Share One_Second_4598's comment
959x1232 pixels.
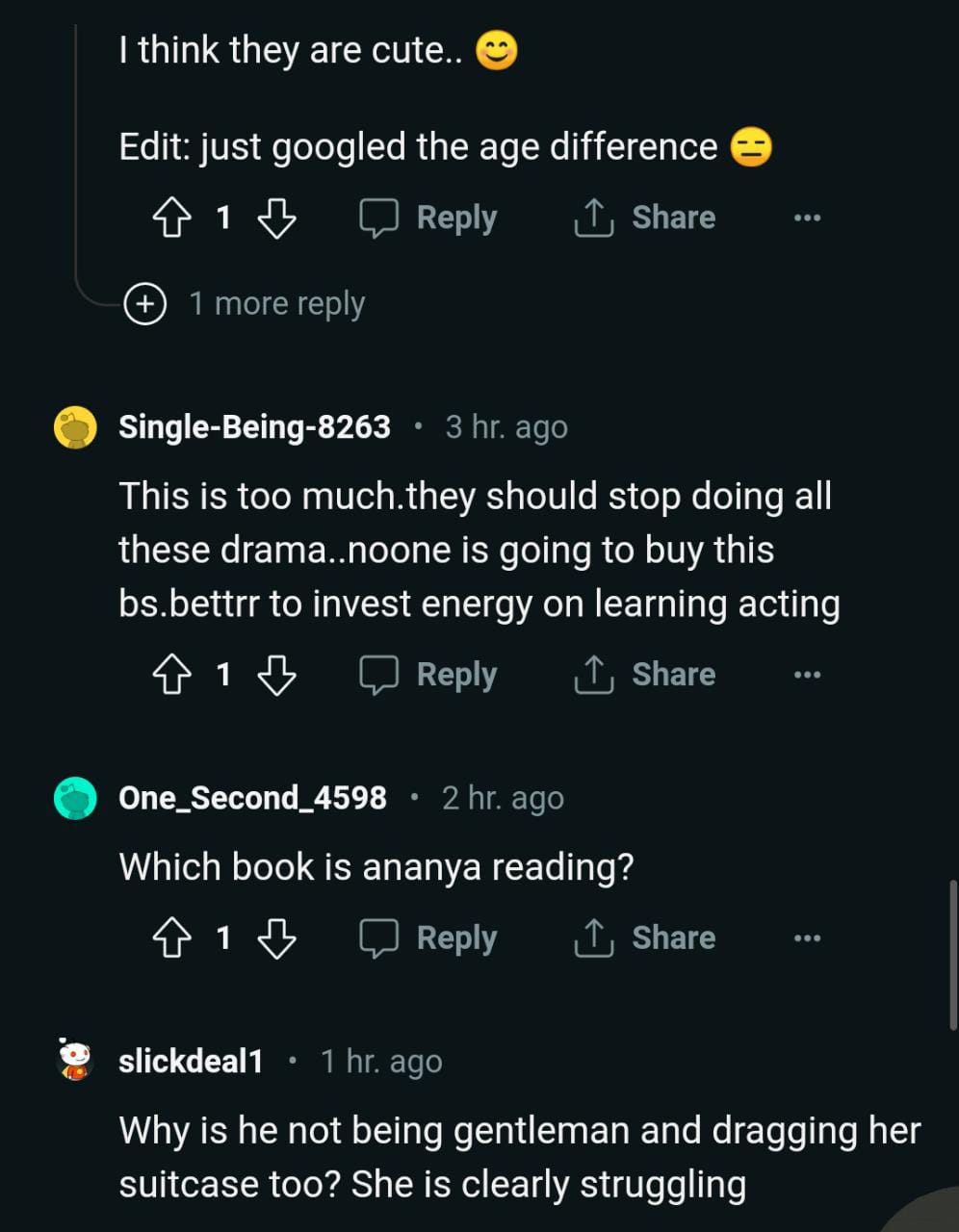point(644,938)
